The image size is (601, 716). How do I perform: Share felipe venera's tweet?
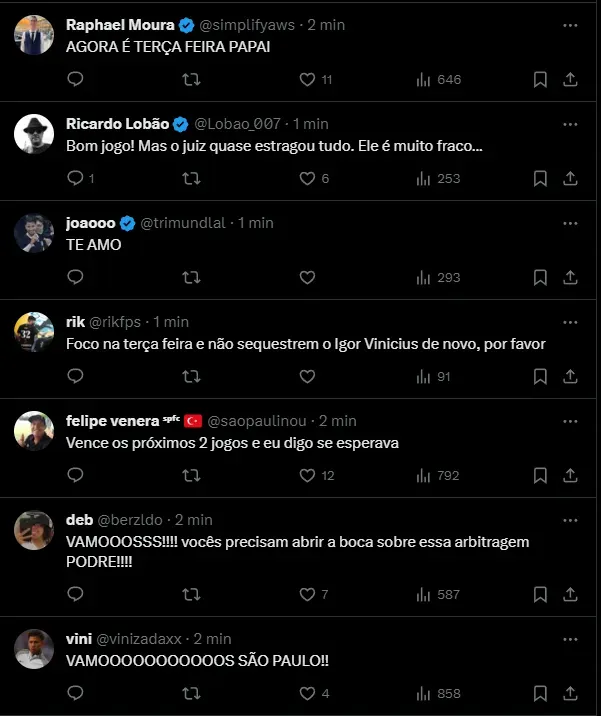click(570, 475)
